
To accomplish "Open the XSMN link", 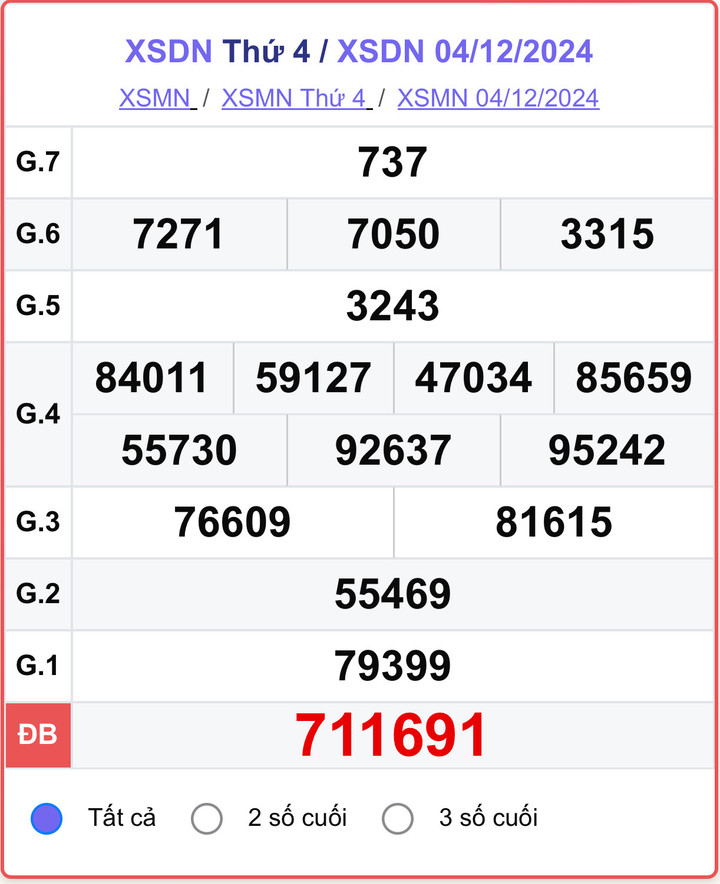I will 155,98.
